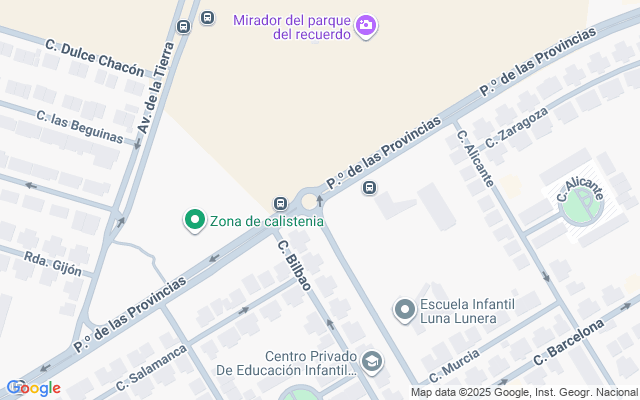The height and width of the screenshot is (400, 640).
Task: View Centro Privado De Educación Infantil pin
Action: (x=372, y=362)
